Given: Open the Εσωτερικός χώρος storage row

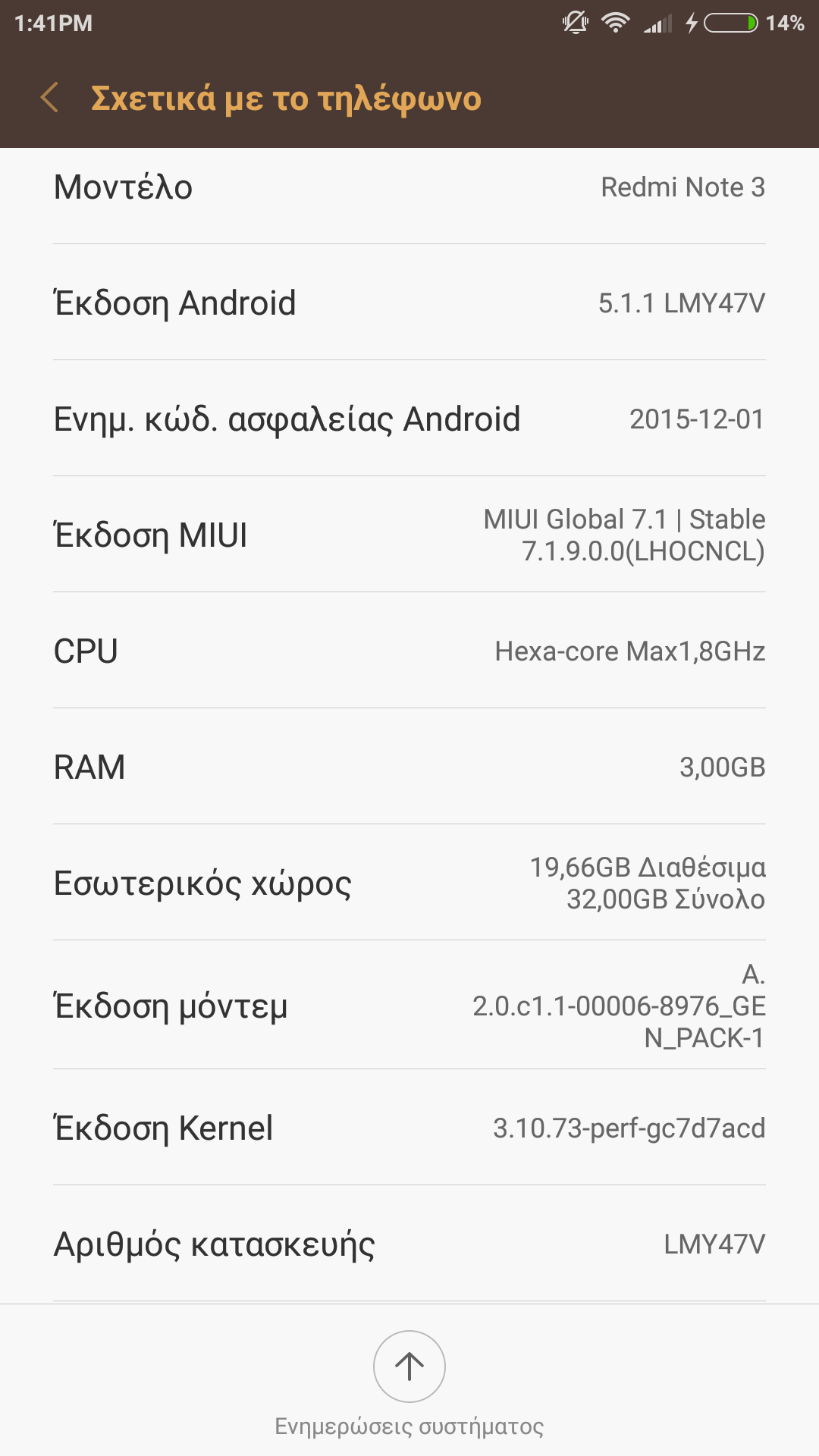Looking at the screenshot, I should pos(409,883).
